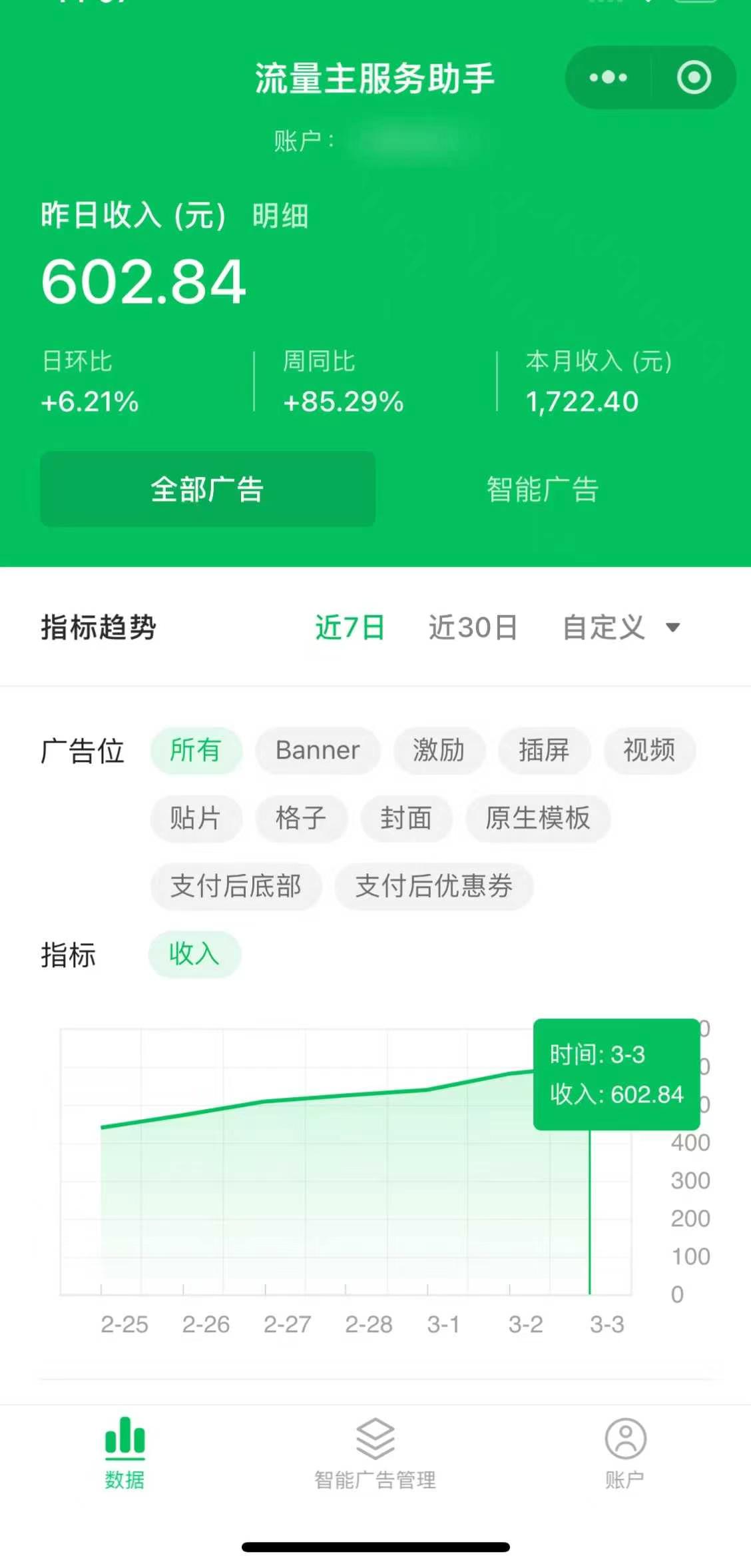Filter by 原生模板 ad slot
Viewport: 751px width, 1568px height.
(x=538, y=818)
